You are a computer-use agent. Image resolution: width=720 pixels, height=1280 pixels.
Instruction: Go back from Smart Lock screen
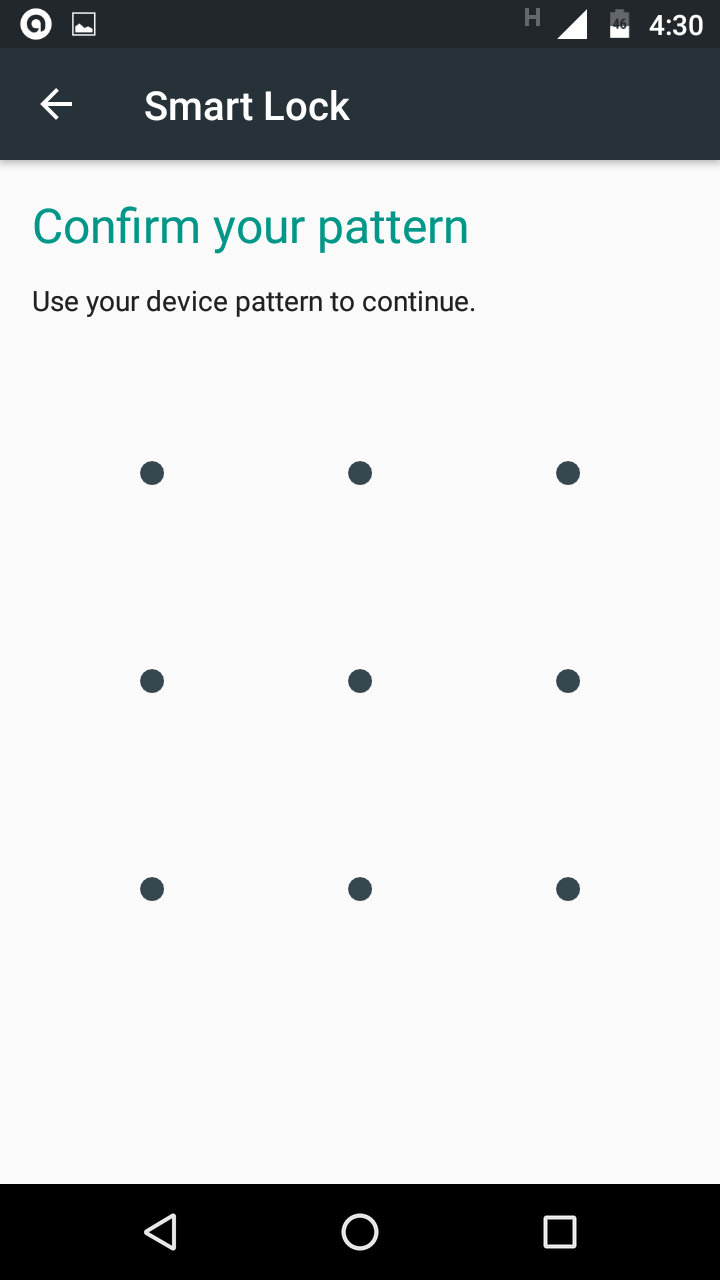(56, 105)
